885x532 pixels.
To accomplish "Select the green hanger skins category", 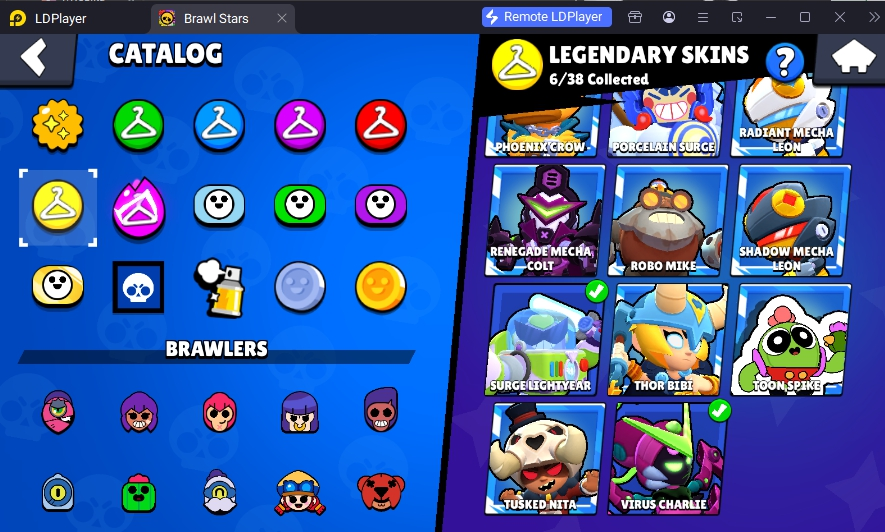I will point(138,124).
